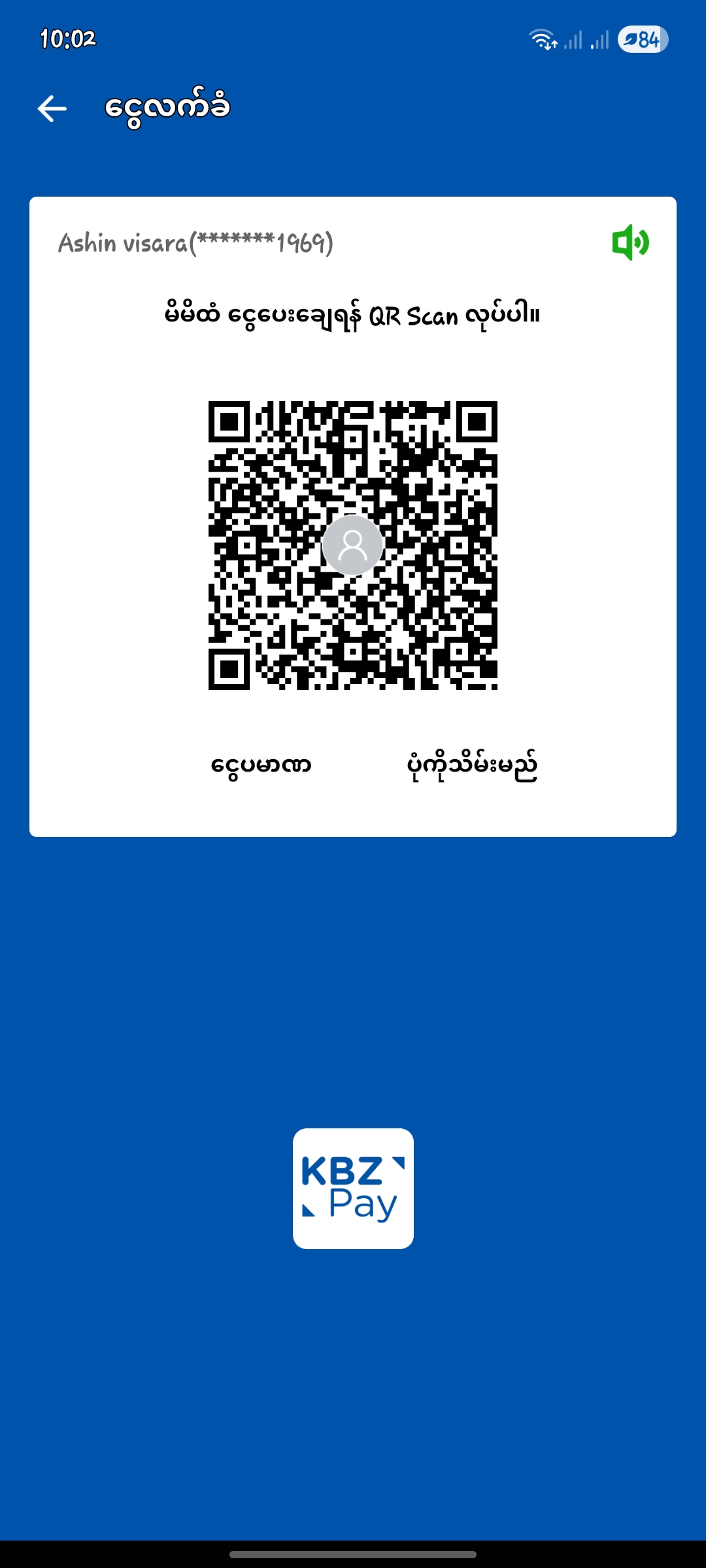Tap ငွေပမာဏ to set amount
This screenshot has width=706, height=1568.
click(x=261, y=765)
